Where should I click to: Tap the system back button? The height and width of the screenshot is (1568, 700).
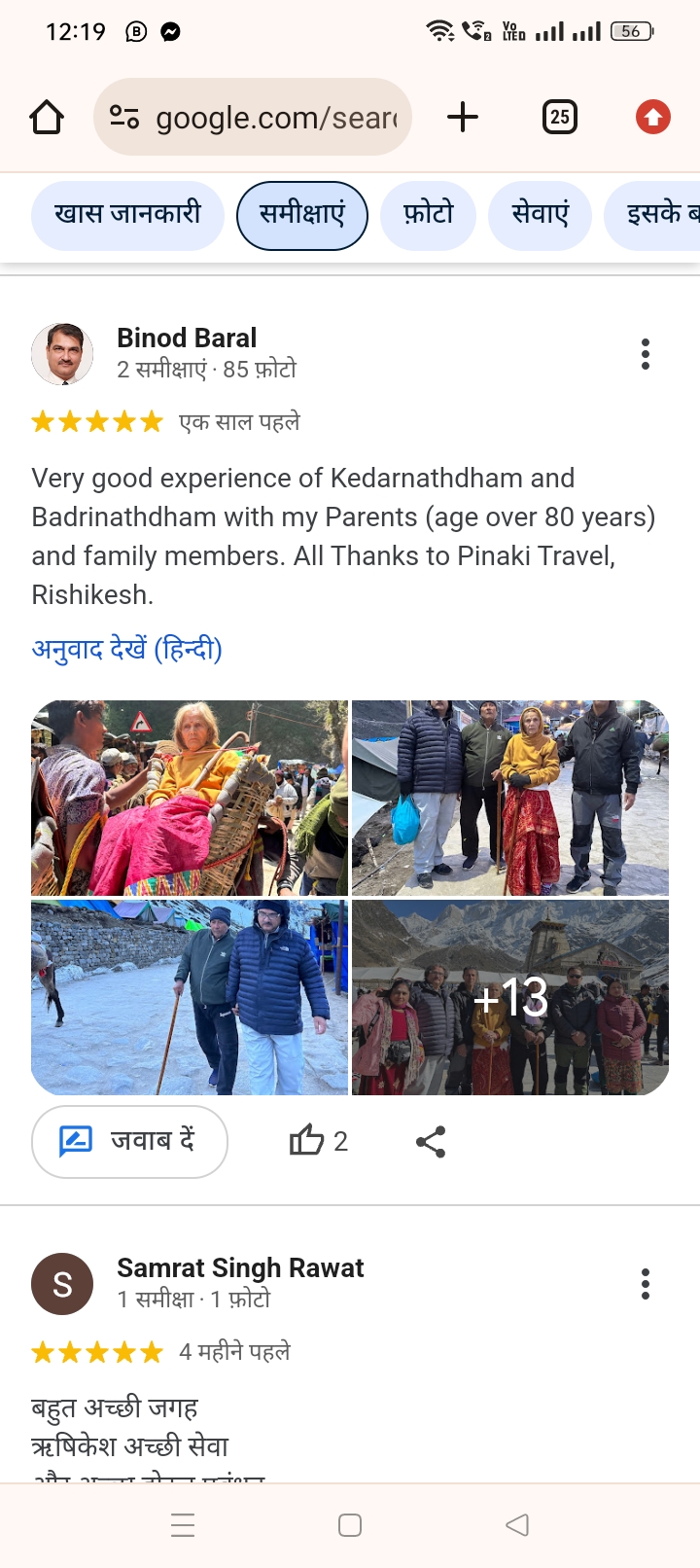(517, 1524)
